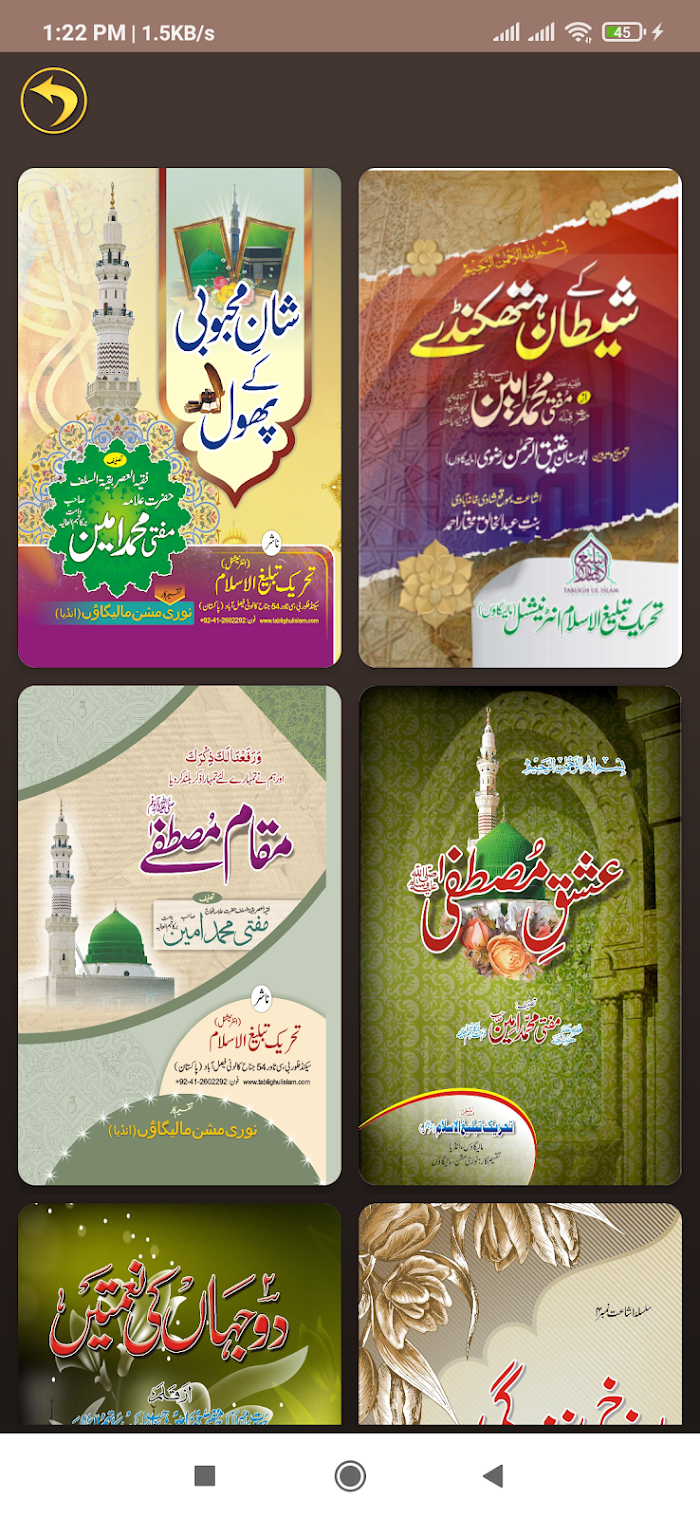Open the book 'Do Jahan ki Naimatein'
The image size is (700, 1518).
[180, 1314]
